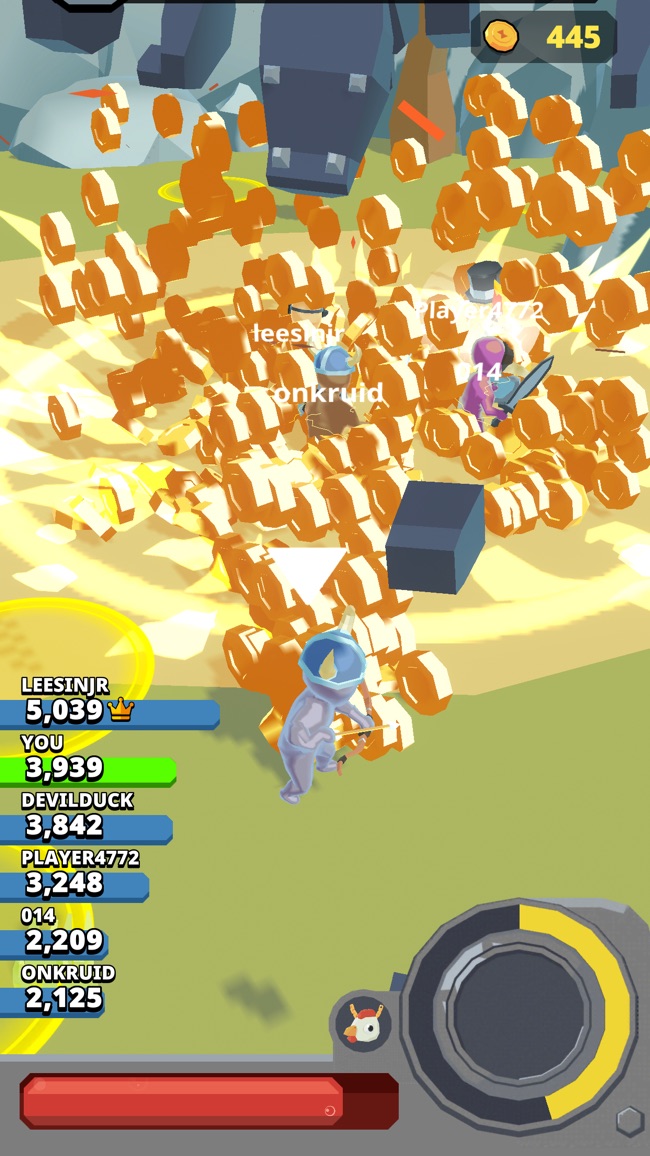Activate the chicken ability icon
This screenshot has height=1156, width=650.
362,1025
